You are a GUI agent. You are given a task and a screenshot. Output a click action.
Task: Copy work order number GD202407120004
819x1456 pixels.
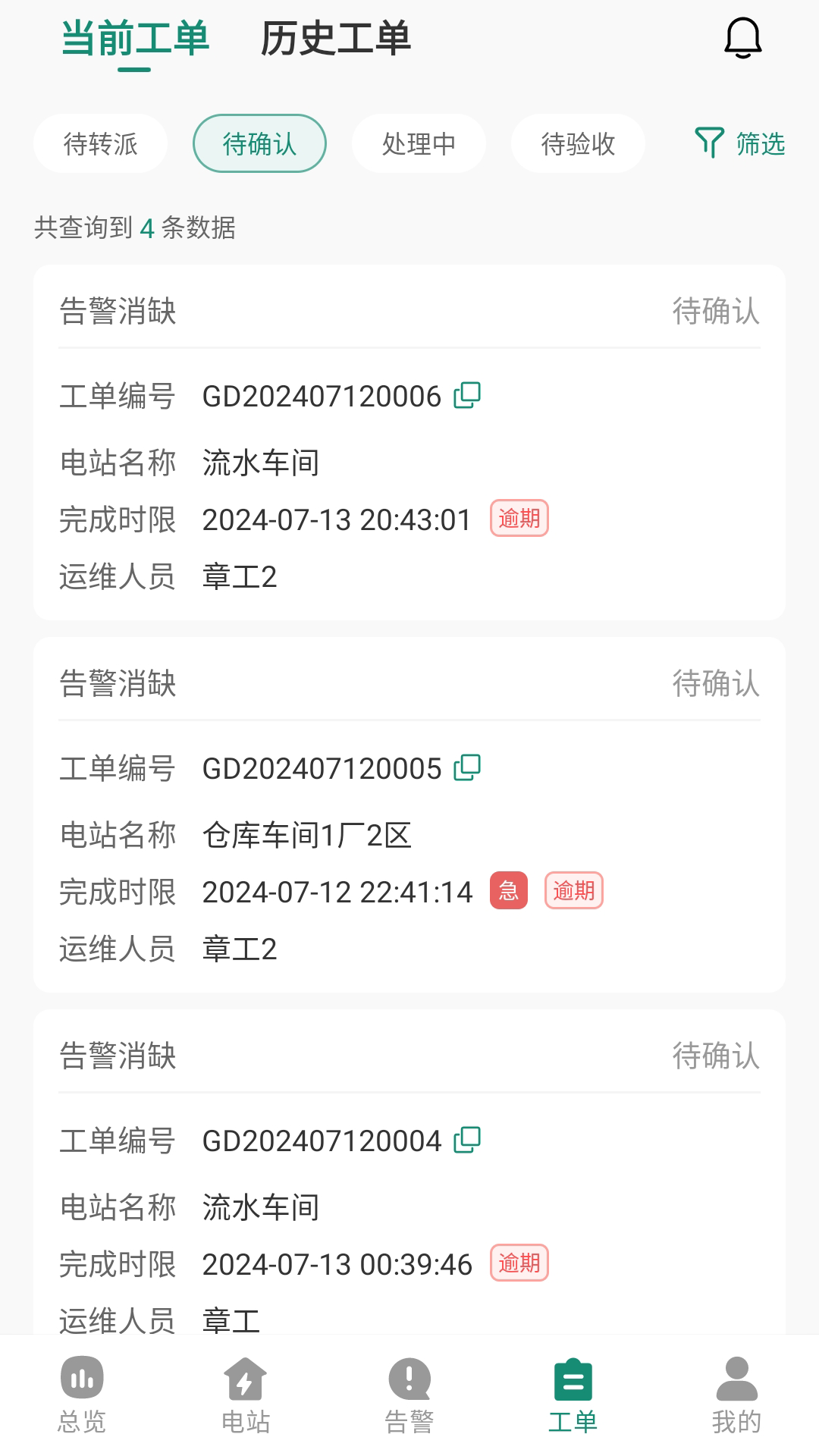point(468,1140)
